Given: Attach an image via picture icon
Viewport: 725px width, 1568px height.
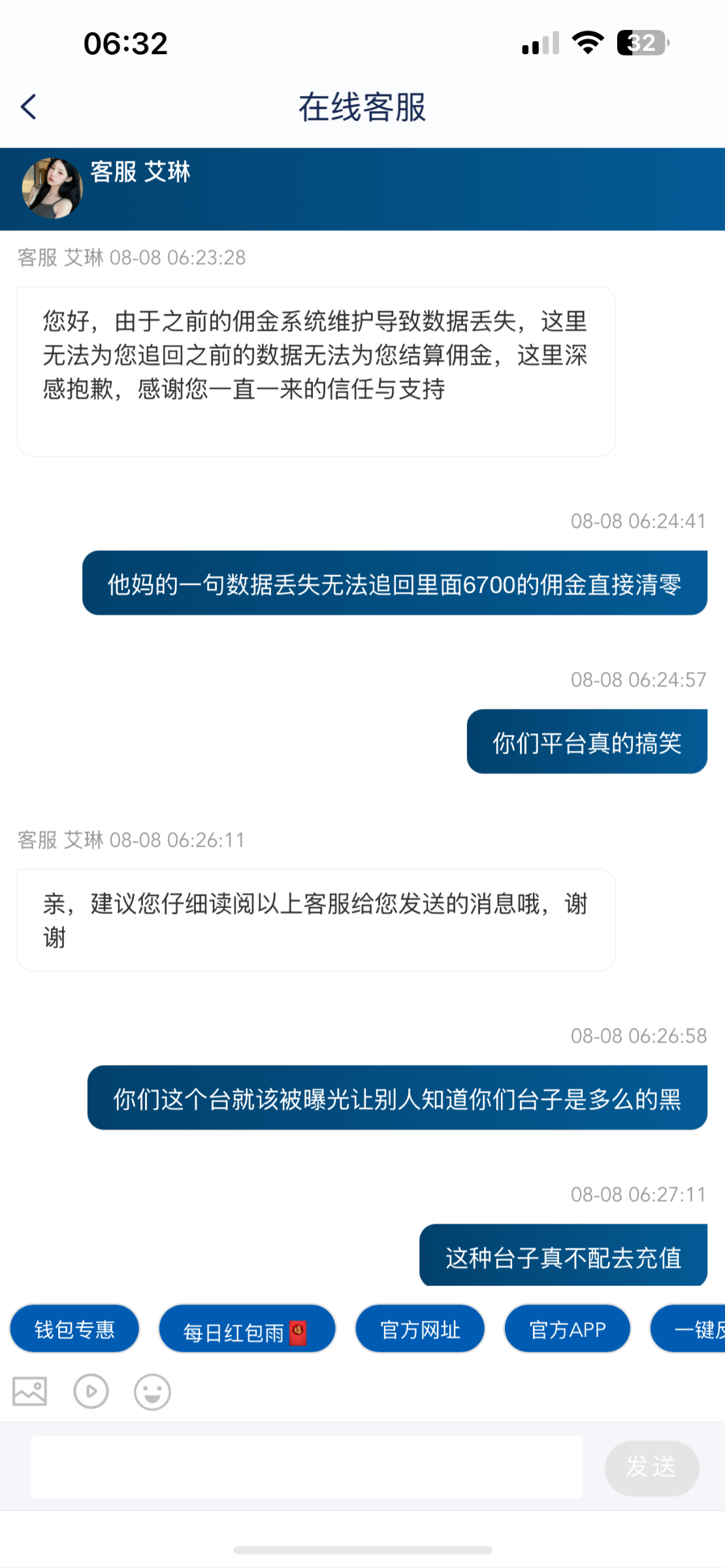Looking at the screenshot, I should click(x=30, y=1392).
